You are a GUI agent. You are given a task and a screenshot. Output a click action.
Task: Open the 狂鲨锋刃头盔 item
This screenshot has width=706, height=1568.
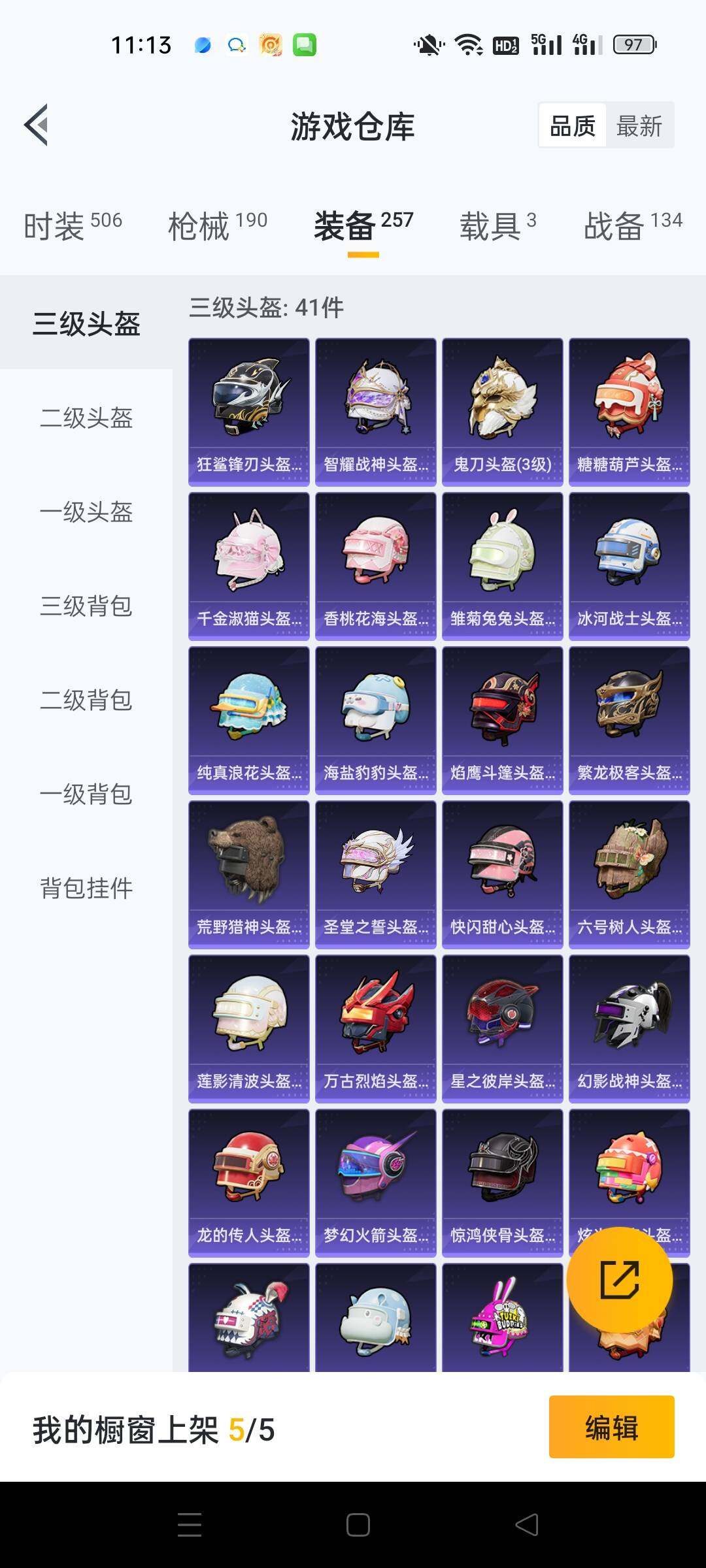(x=248, y=412)
